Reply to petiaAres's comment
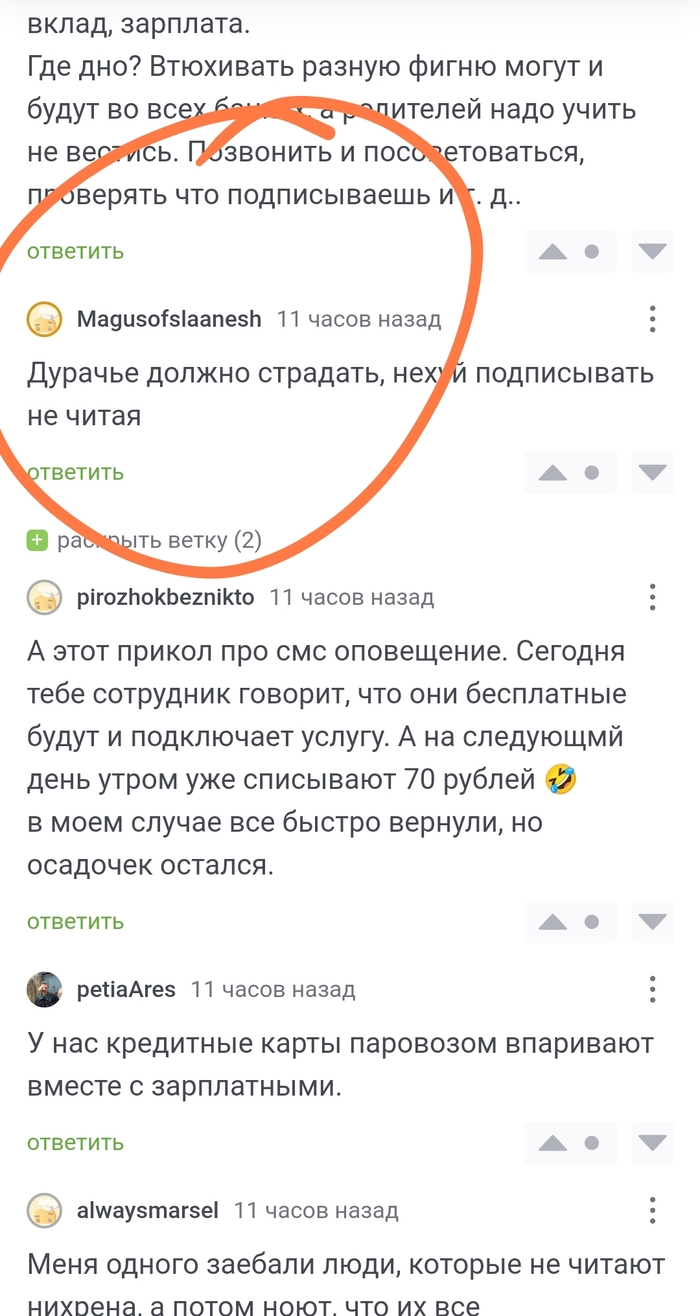 [x=75, y=1142]
